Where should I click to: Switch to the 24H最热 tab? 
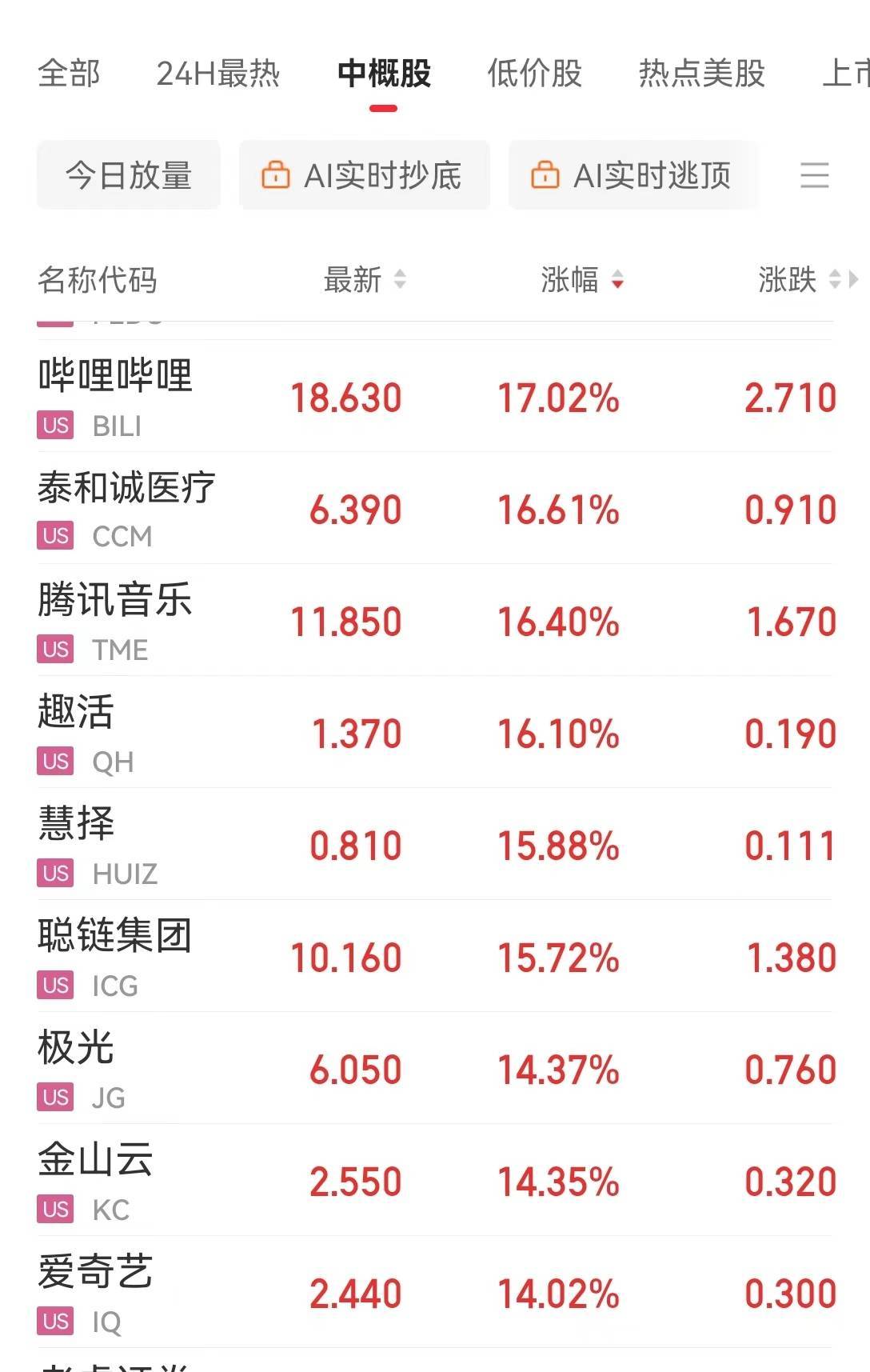(217, 74)
